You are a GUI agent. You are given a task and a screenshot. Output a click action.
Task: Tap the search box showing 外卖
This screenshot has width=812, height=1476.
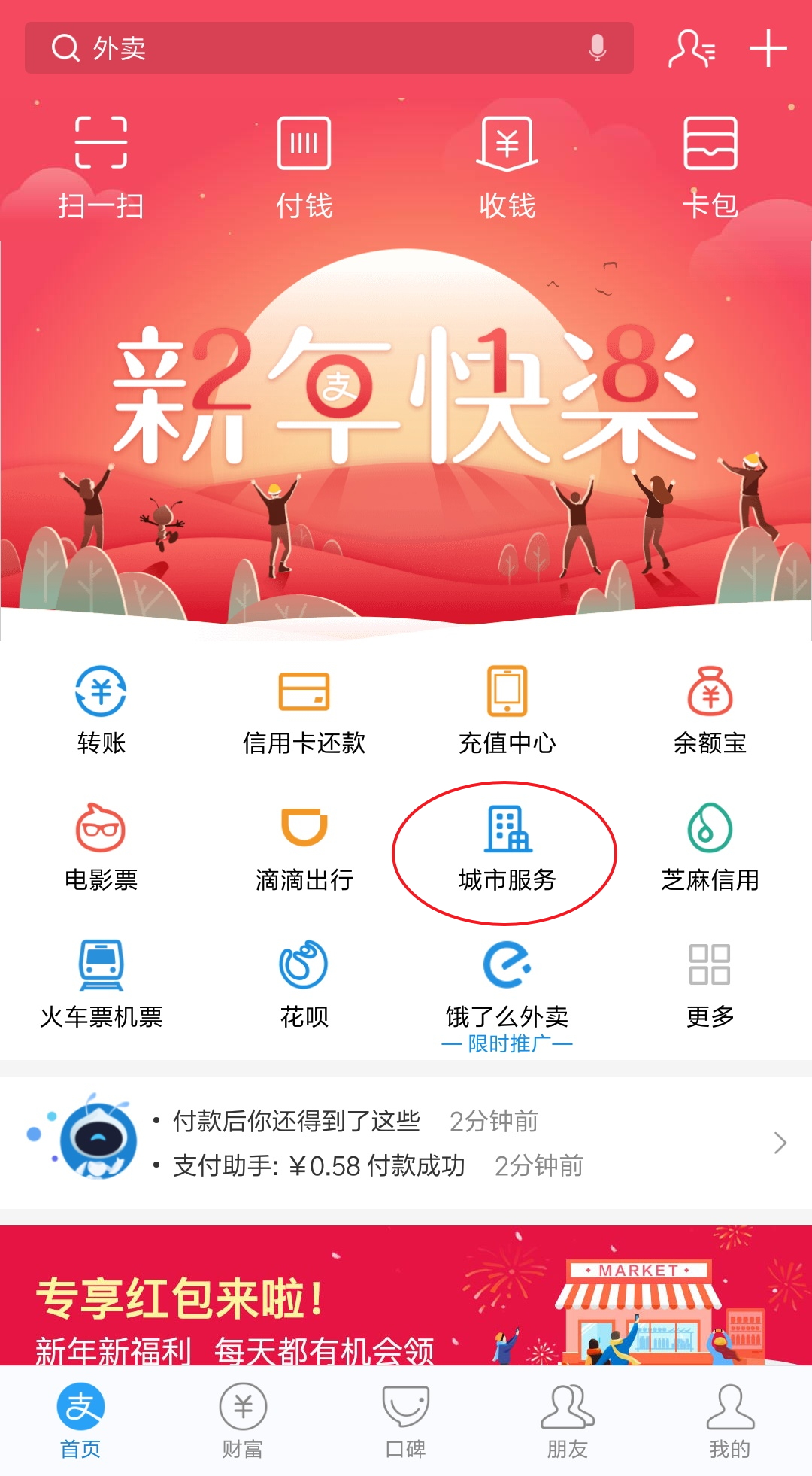pos(301,48)
